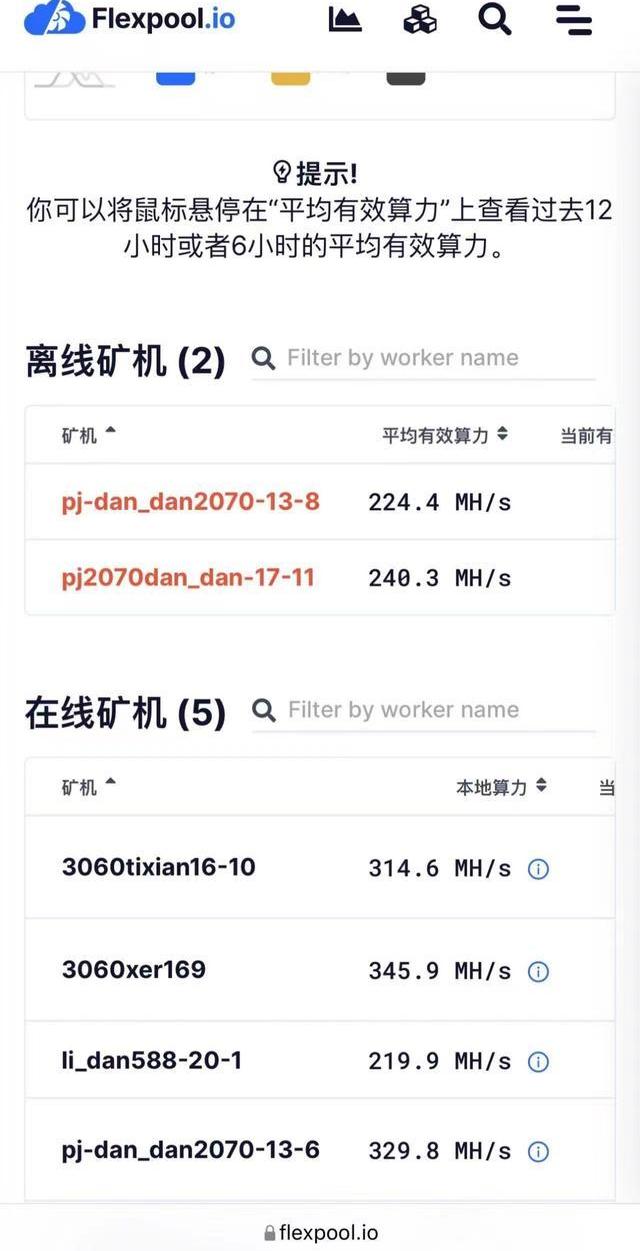The width and height of the screenshot is (640, 1251).
Task: Open the hamburger menu
Action: point(573,19)
